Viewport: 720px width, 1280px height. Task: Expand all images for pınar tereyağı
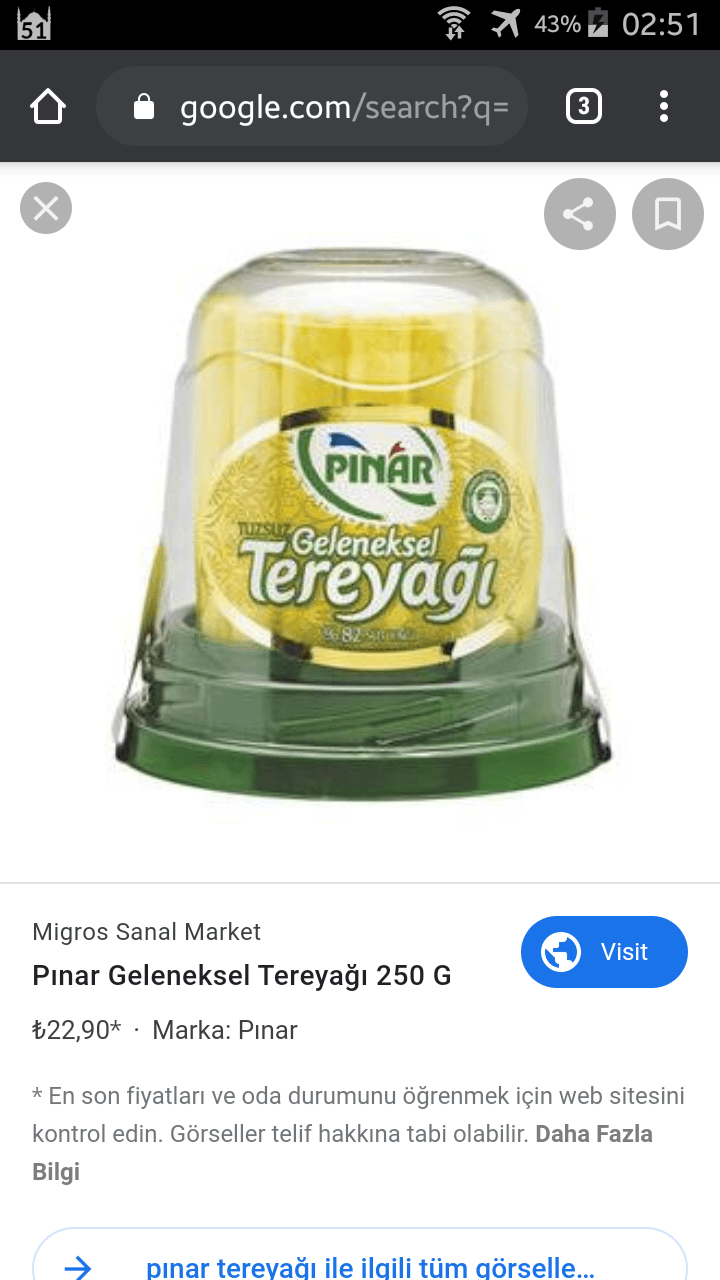click(371, 1267)
